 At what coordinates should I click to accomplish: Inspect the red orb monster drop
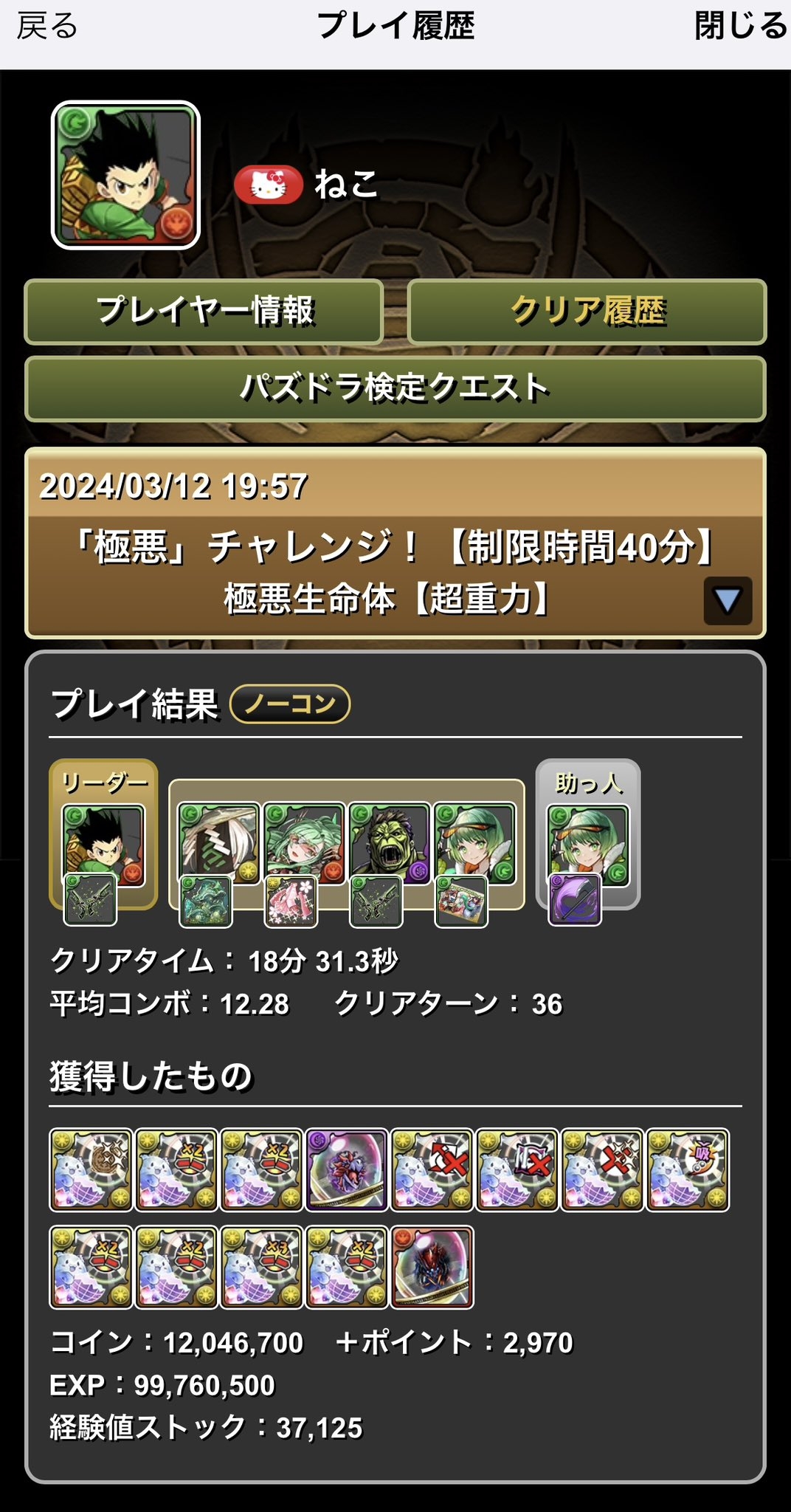tap(432, 1268)
